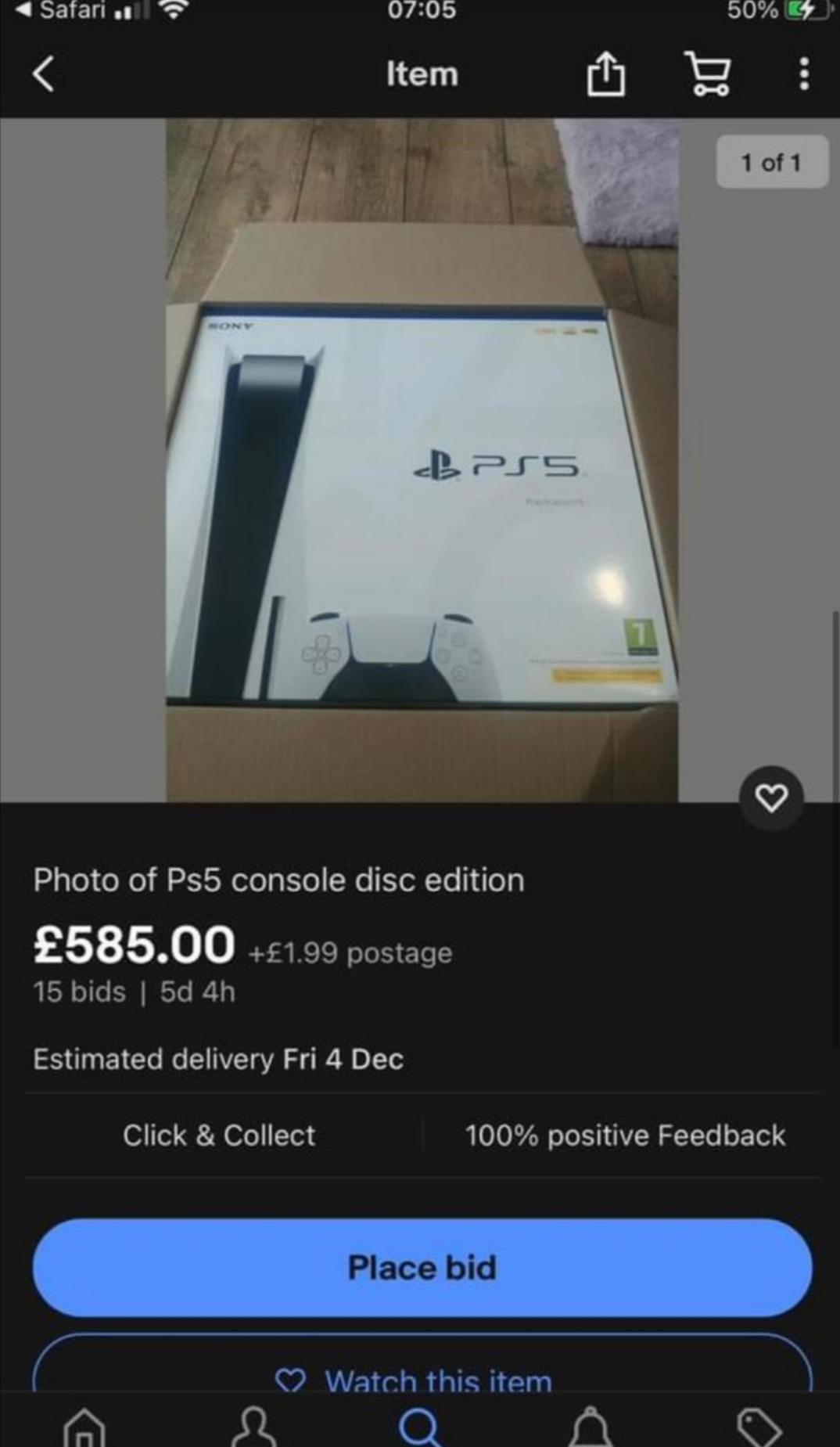Switch to the Search tab
This screenshot has height=1447, width=840.
[x=420, y=1427]
